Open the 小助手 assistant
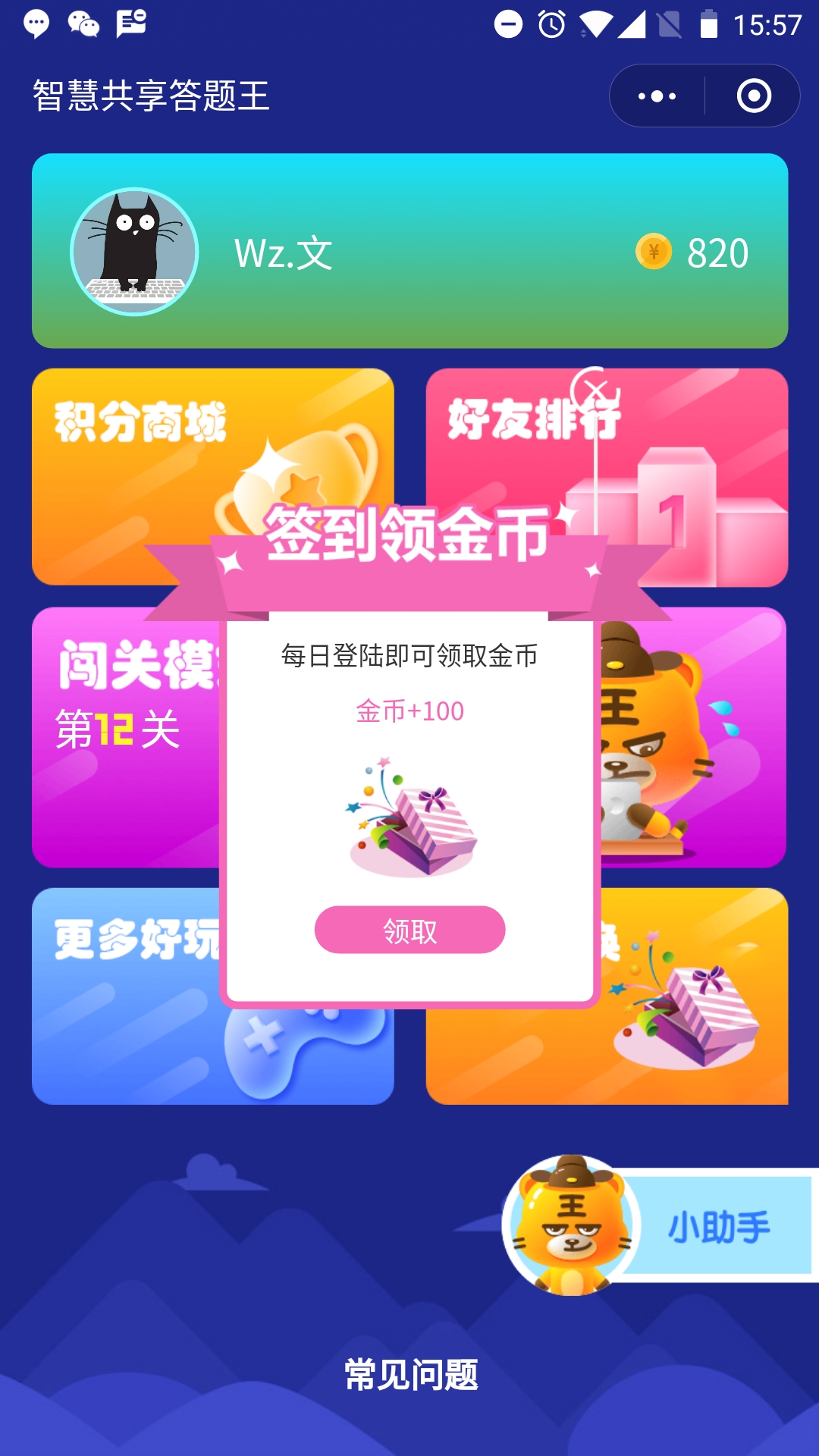This screenshot has height=1456, width=819. (682, 1226)
